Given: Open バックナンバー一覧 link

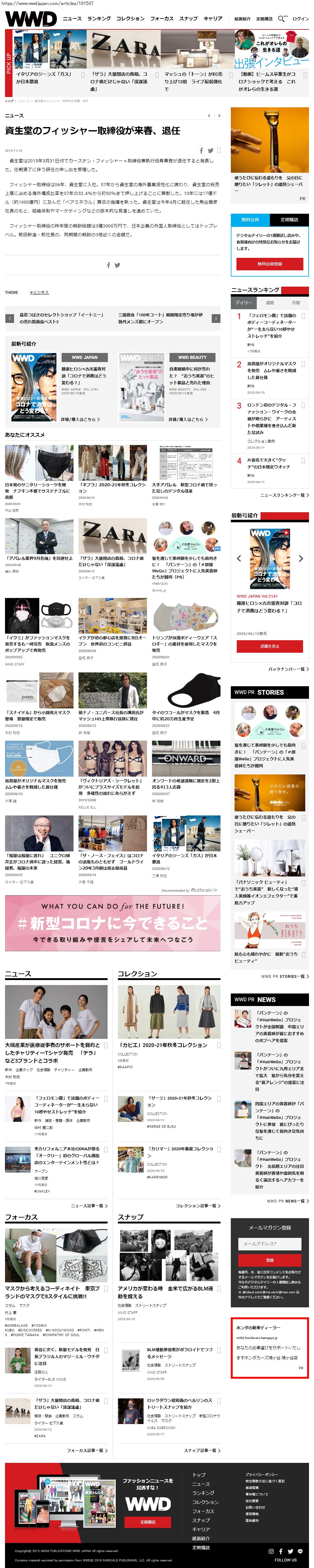Looking at the screenshot, I should tap(288, 669).
